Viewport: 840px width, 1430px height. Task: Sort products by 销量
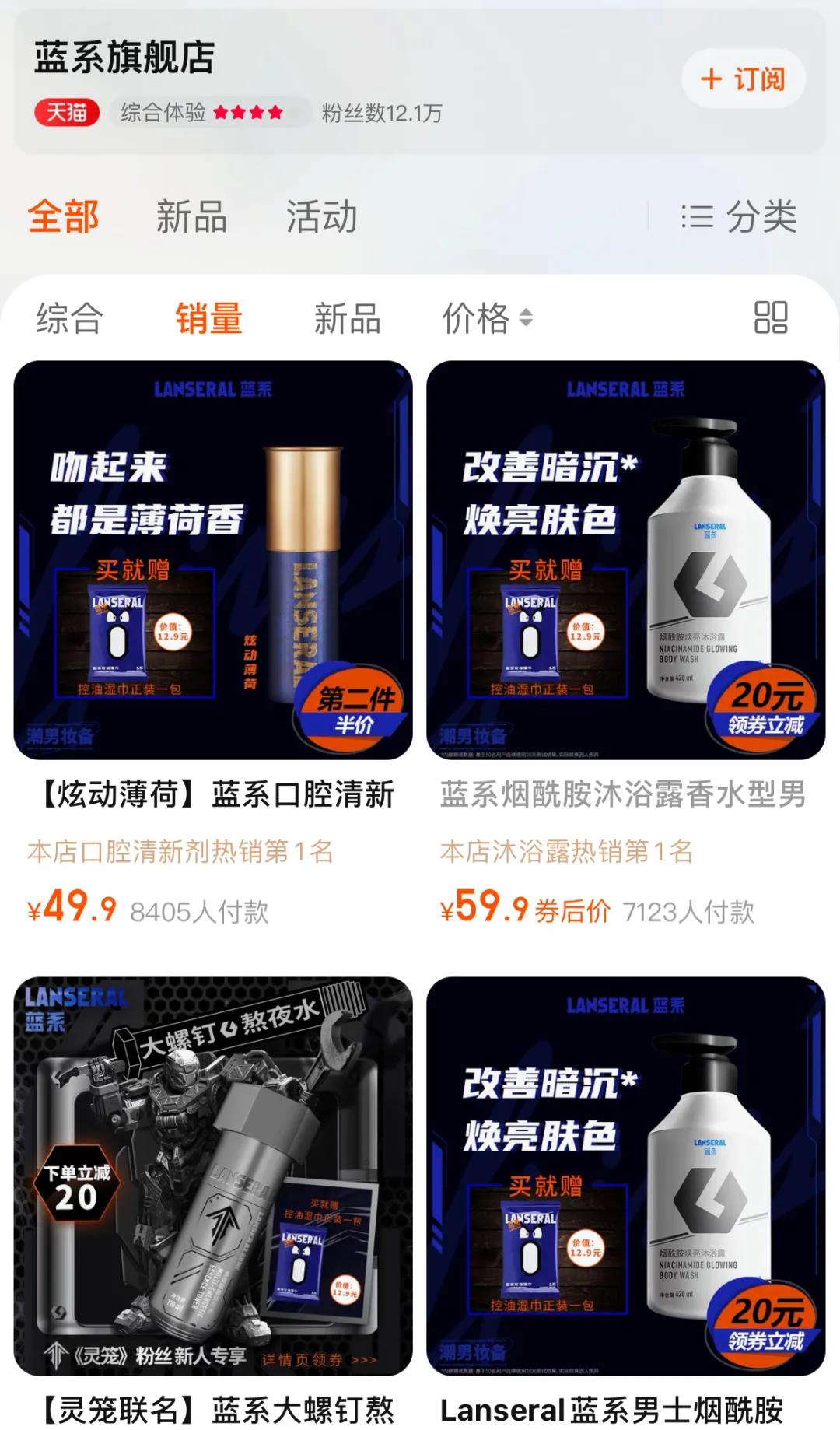[208, 318]
